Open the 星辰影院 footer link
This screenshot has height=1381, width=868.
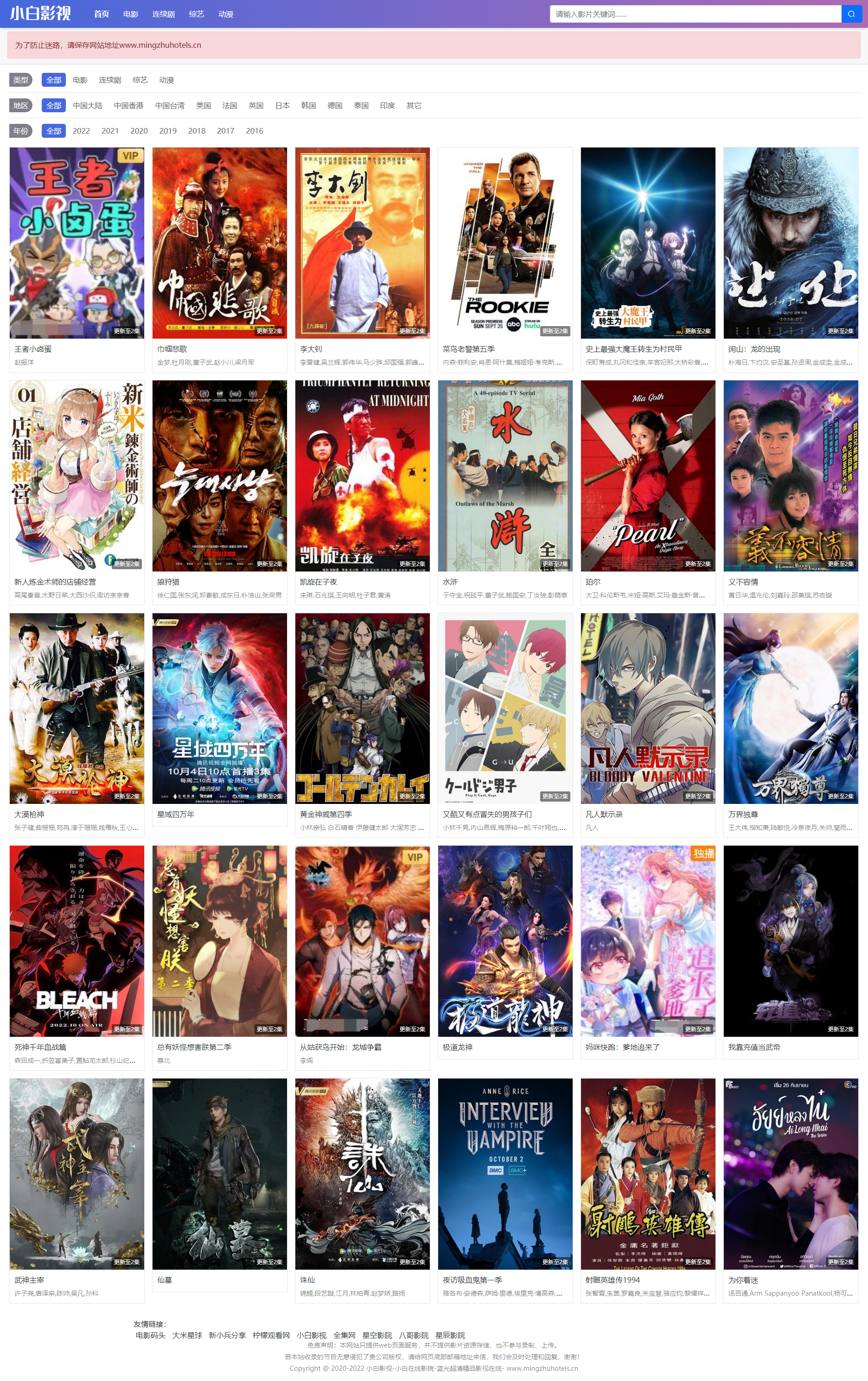(450, 1335)
